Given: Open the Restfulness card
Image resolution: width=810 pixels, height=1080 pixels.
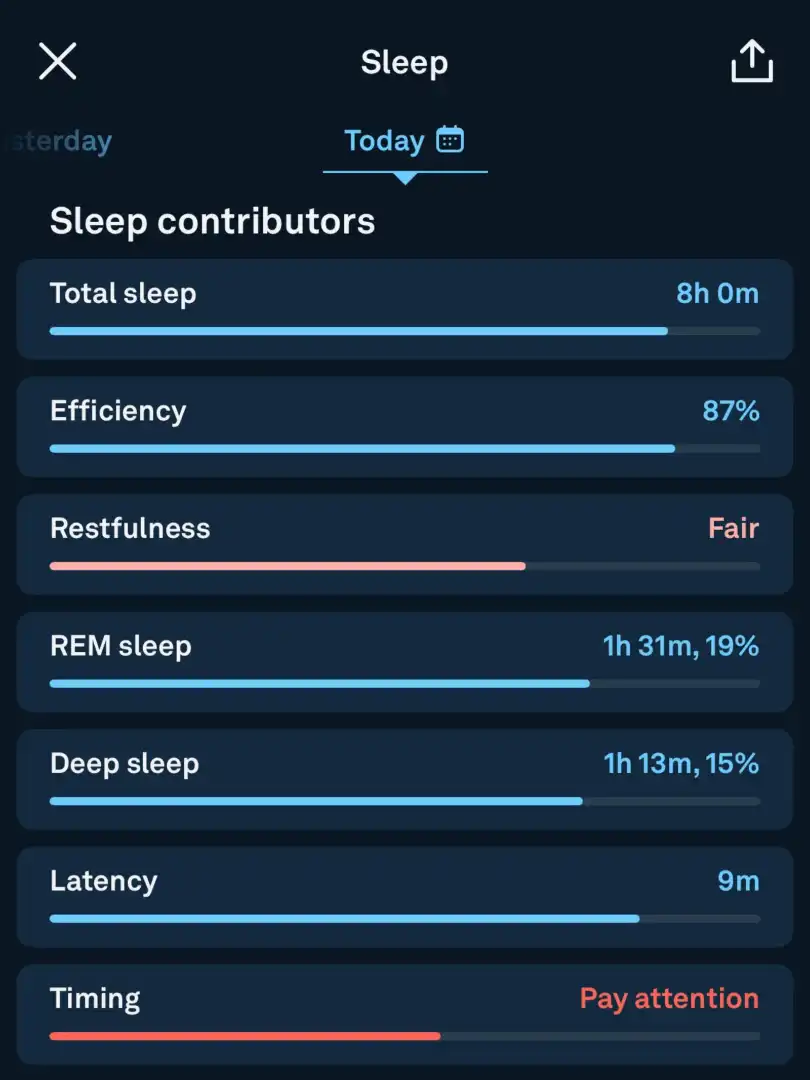Looking at the screenshot, I should click(404, 544).
